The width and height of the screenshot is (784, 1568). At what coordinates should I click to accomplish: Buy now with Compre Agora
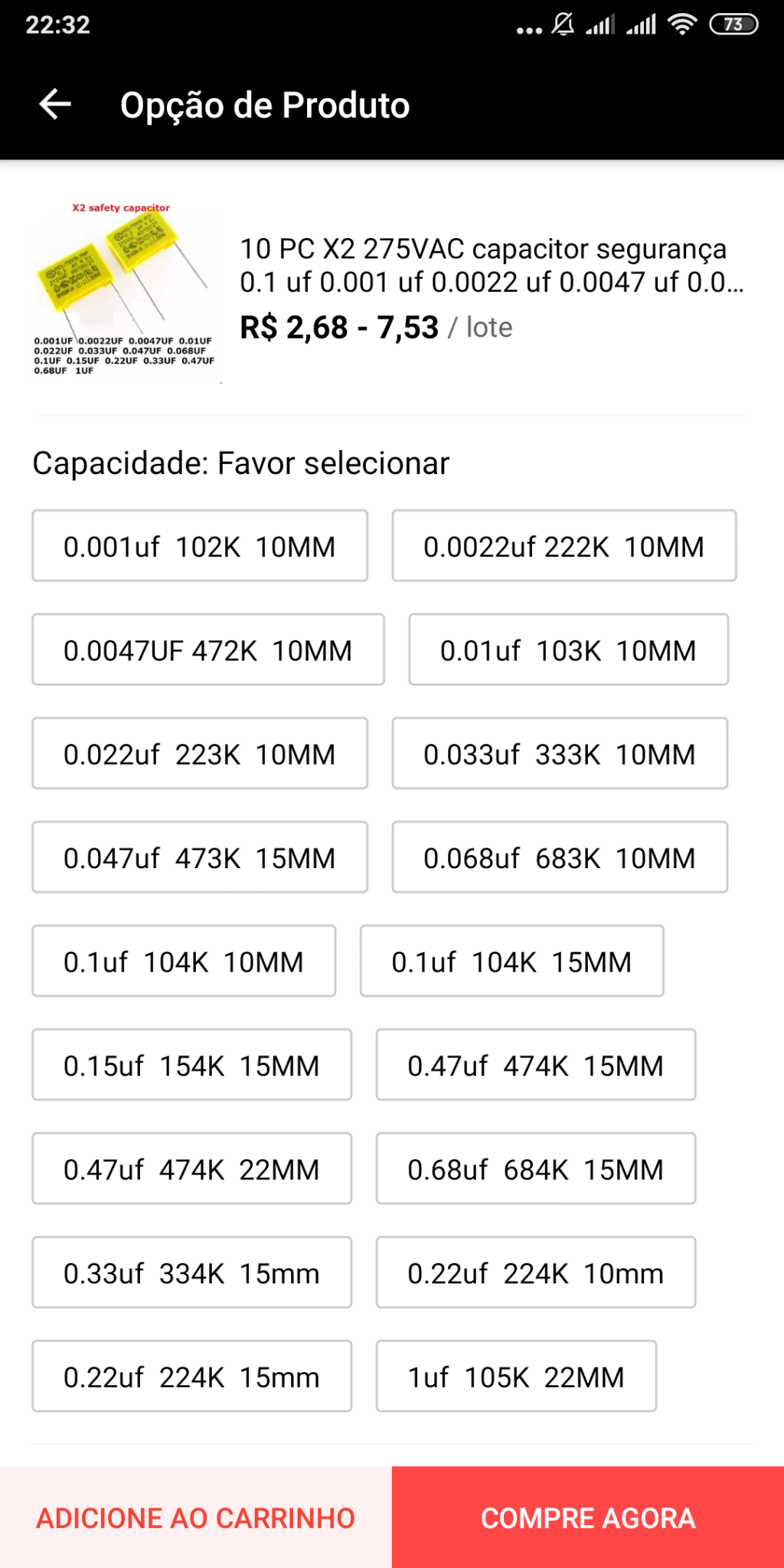(x=588, y=1517)
